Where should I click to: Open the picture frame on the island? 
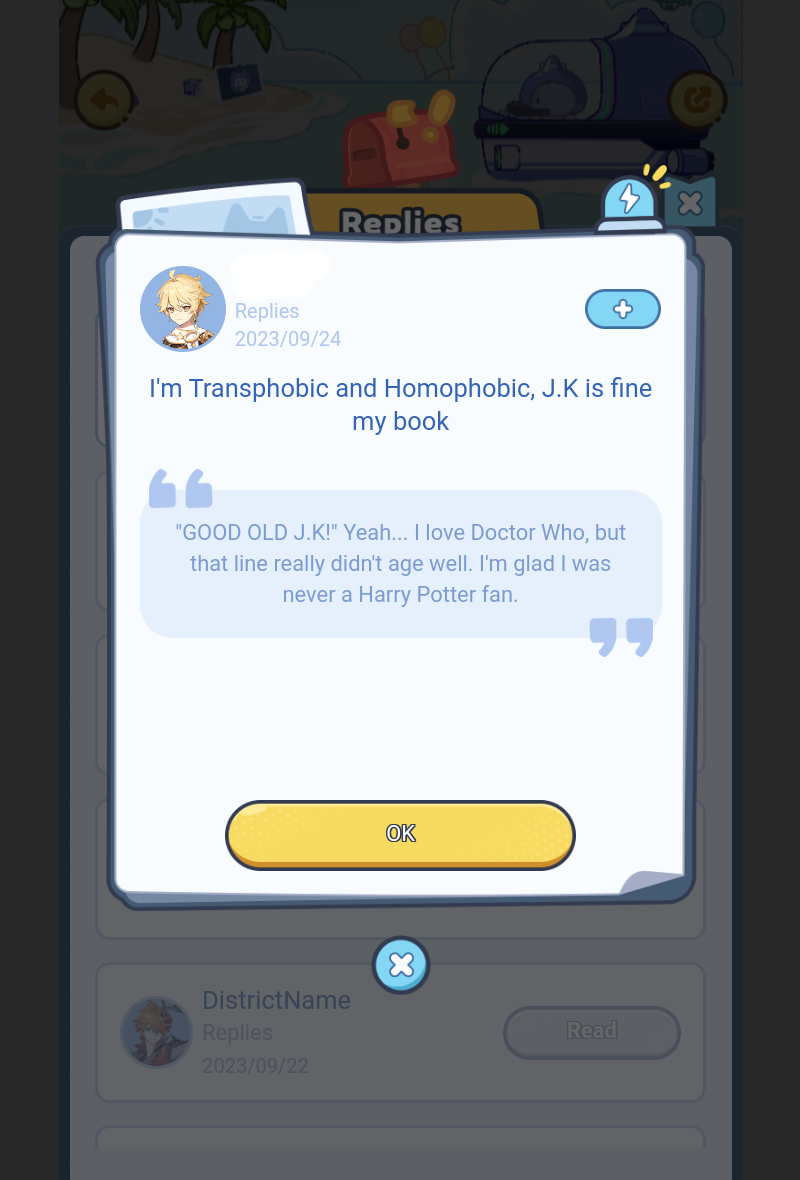(237, 82)
